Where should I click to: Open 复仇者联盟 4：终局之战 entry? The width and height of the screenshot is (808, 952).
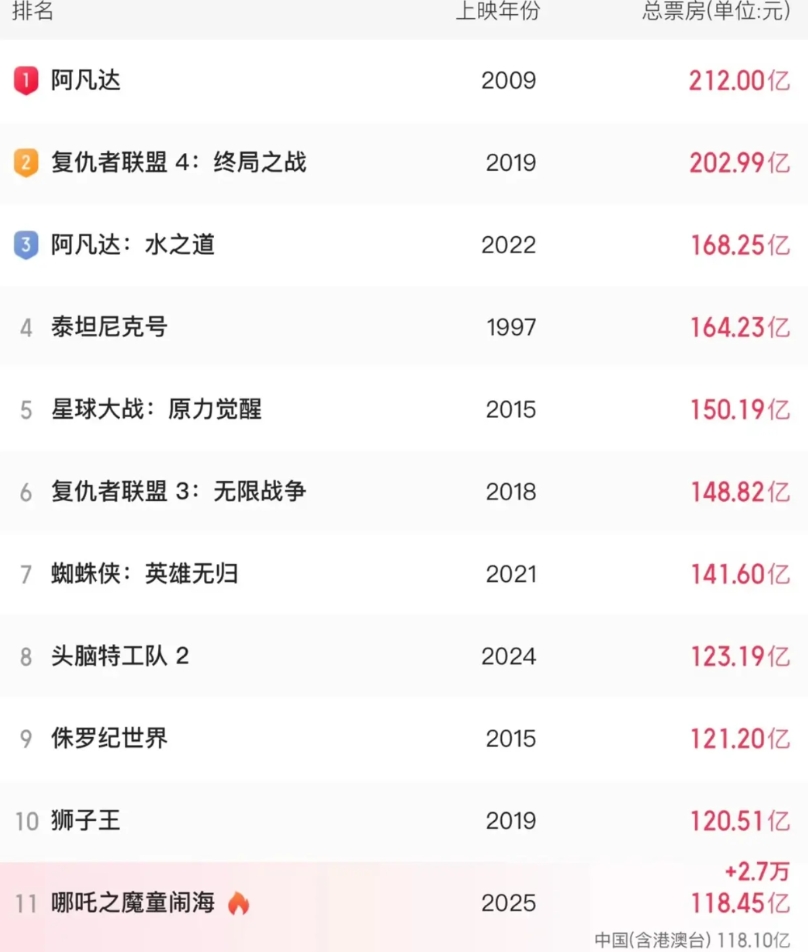[x=404, y=163]
